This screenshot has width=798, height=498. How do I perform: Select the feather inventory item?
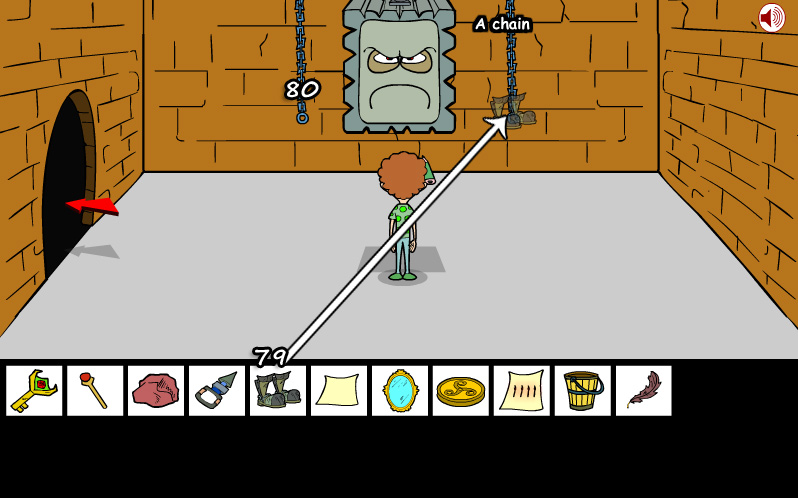(644, 391)
